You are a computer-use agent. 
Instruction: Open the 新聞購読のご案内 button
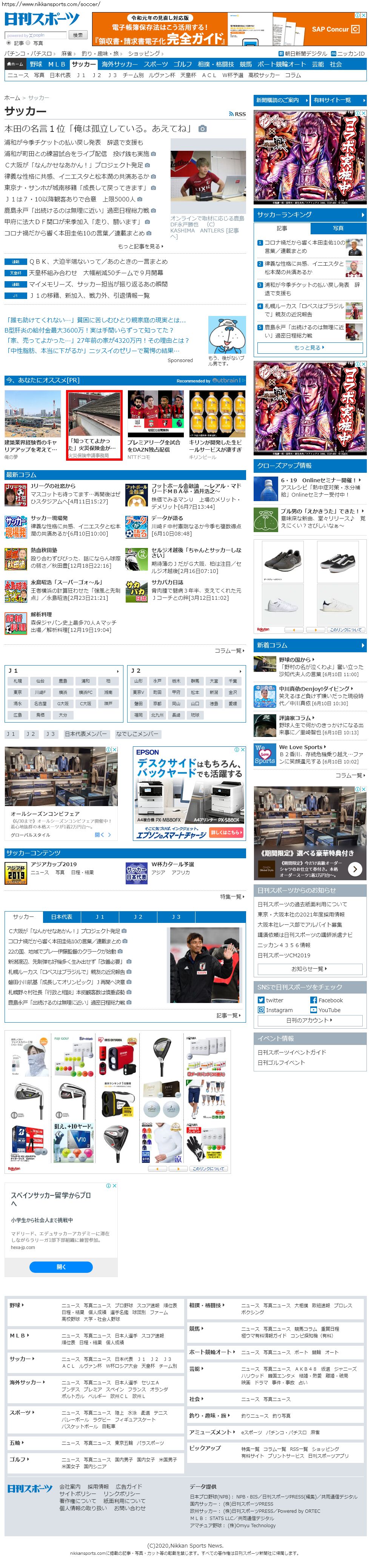pyautogui.click(x=280, y=101)
